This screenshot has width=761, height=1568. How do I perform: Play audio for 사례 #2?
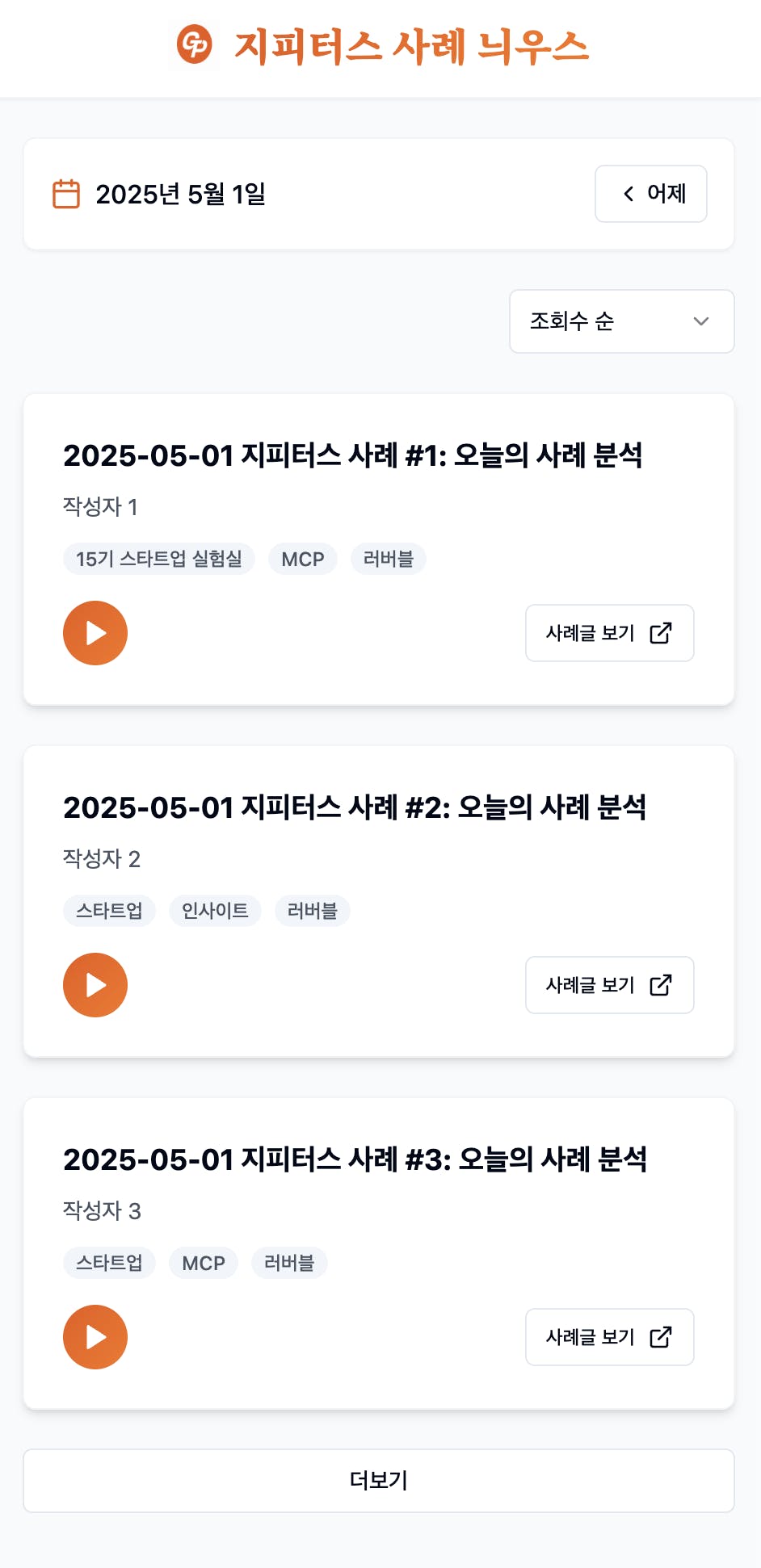point(95,985)
